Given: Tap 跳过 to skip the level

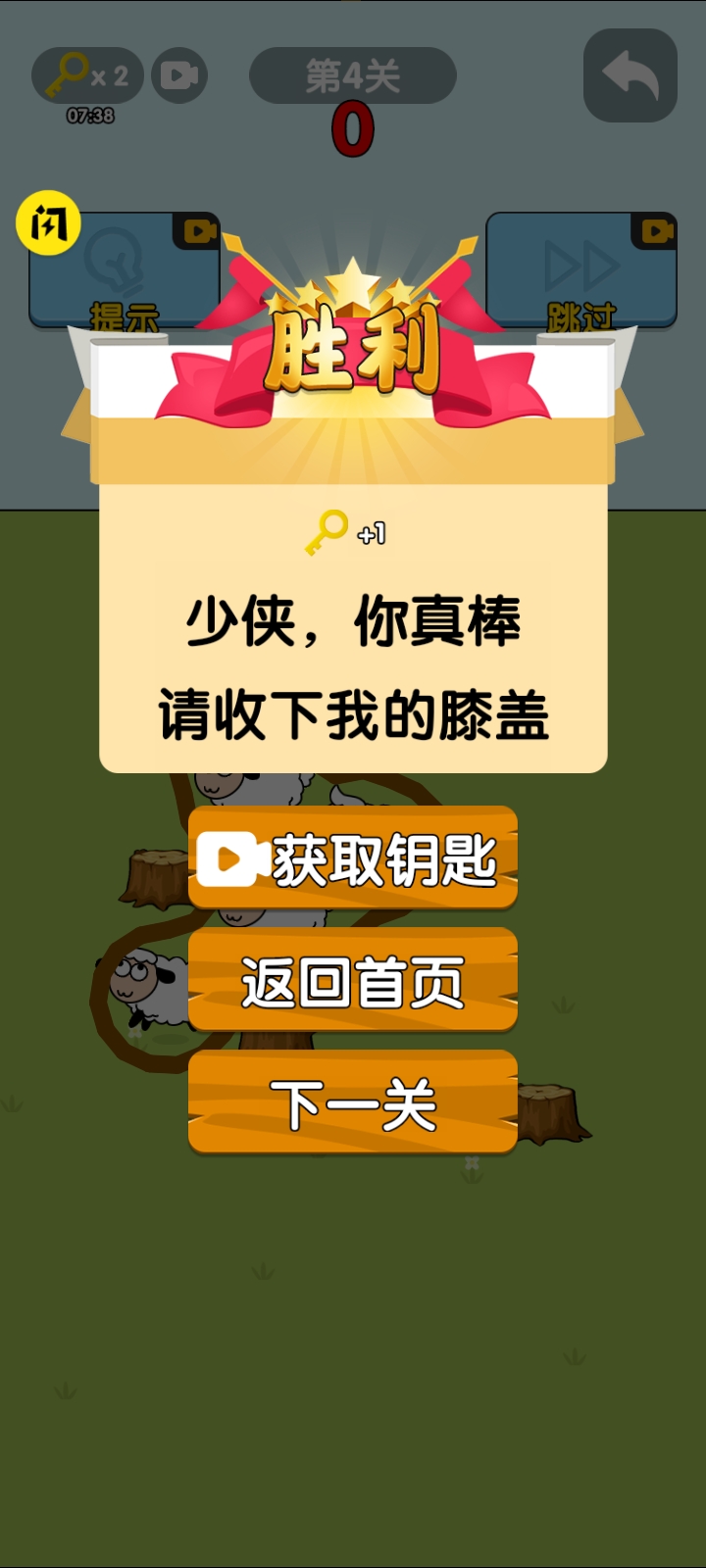Looking at the screenshot, I should (581, 269).
